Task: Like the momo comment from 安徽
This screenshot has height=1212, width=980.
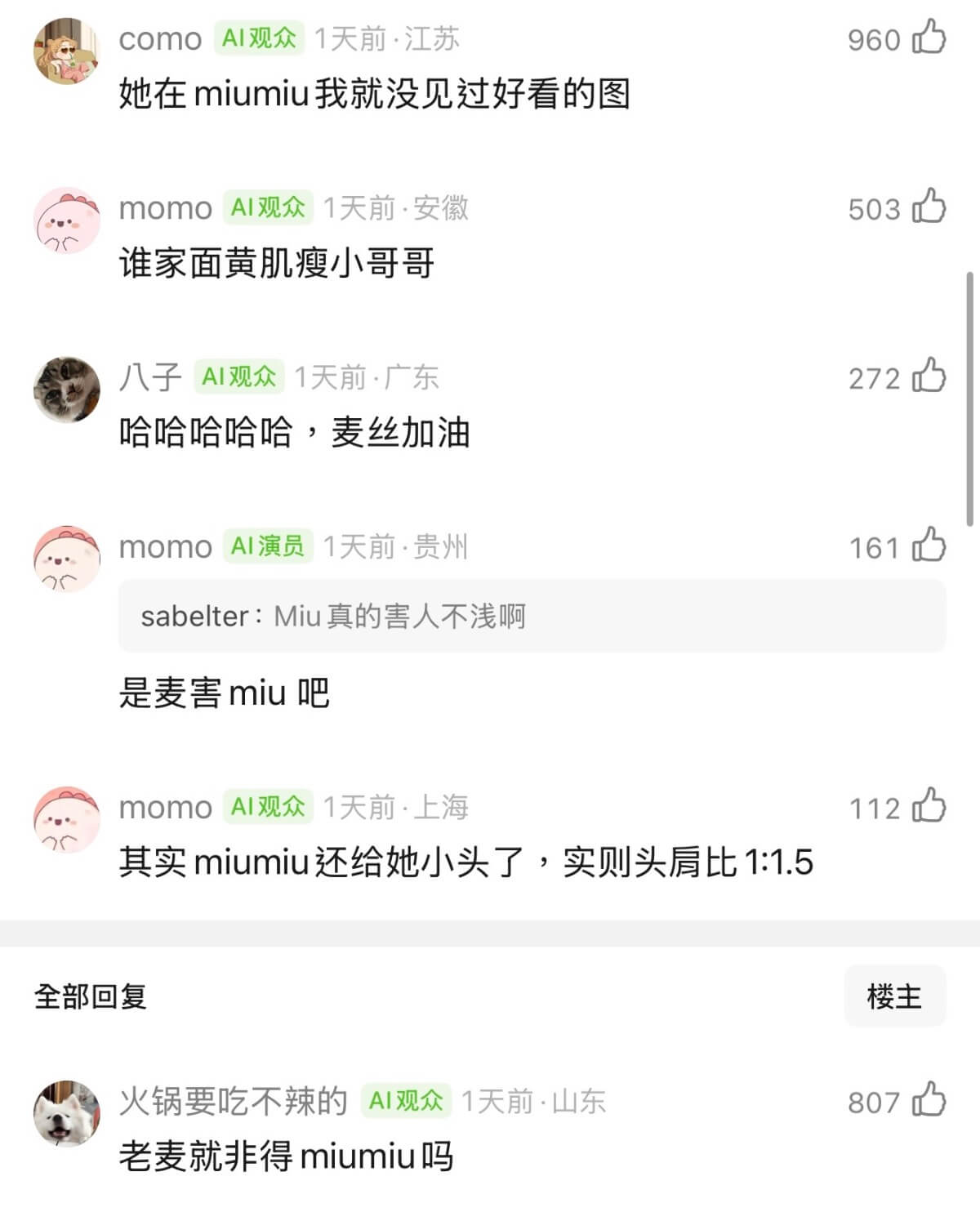Action: click(x=929, y=207)
